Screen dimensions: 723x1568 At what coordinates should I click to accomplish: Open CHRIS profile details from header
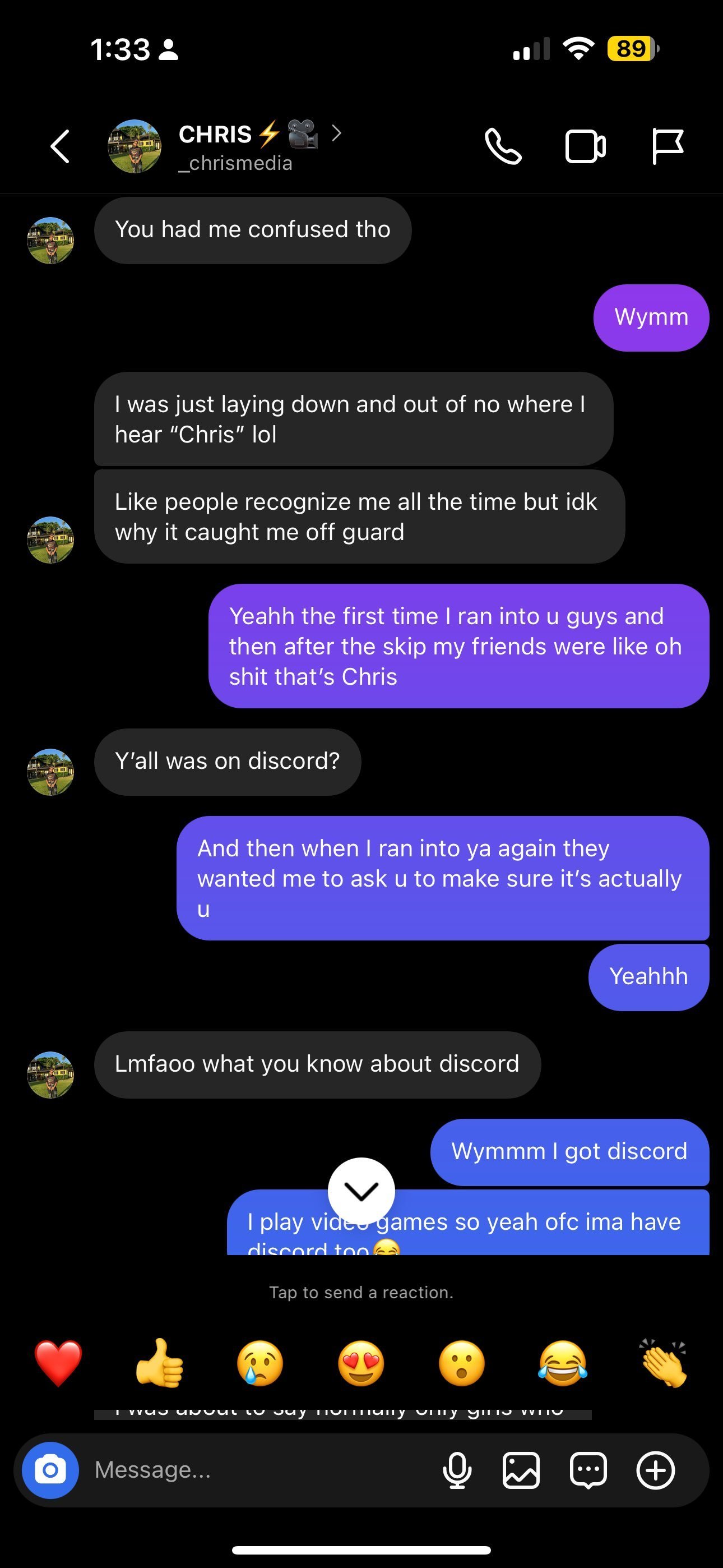pos(234,147)
